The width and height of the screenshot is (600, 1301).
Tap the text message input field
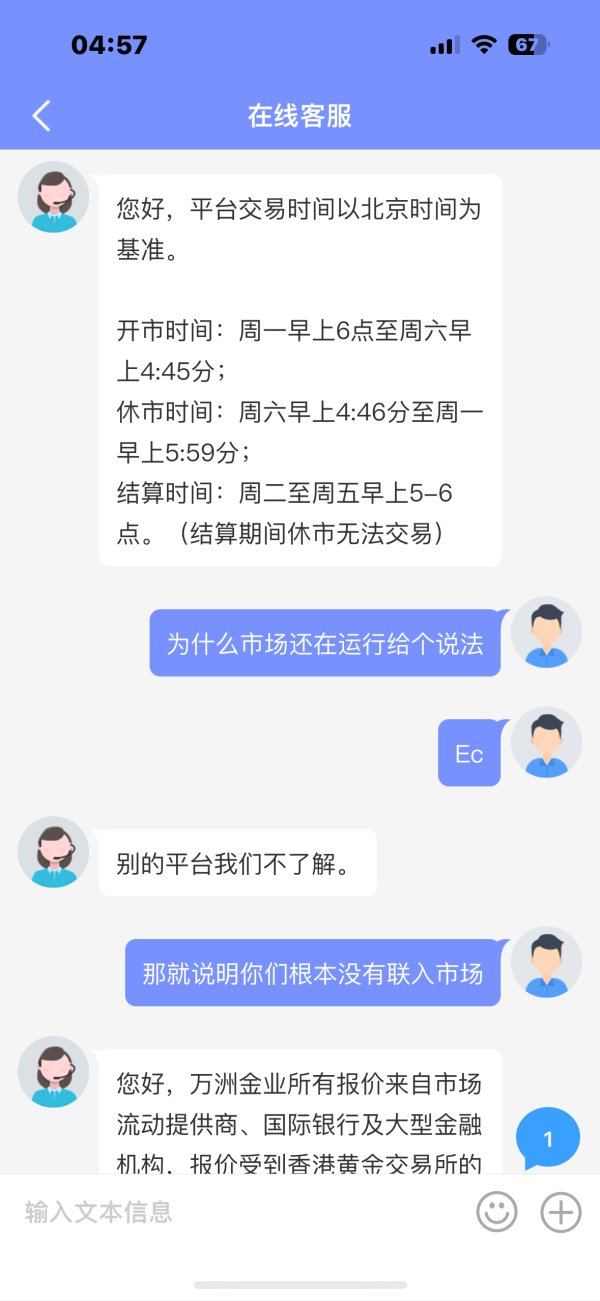240,1212
